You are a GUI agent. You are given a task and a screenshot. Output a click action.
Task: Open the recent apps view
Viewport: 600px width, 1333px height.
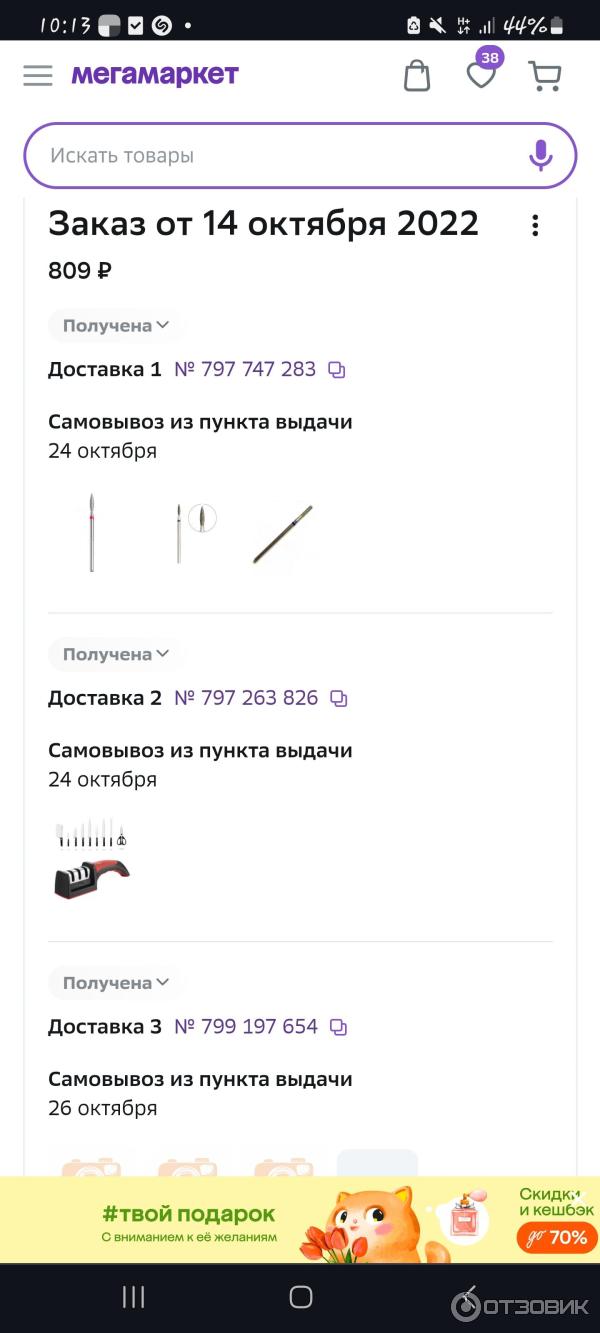(x=133, y=1297)
